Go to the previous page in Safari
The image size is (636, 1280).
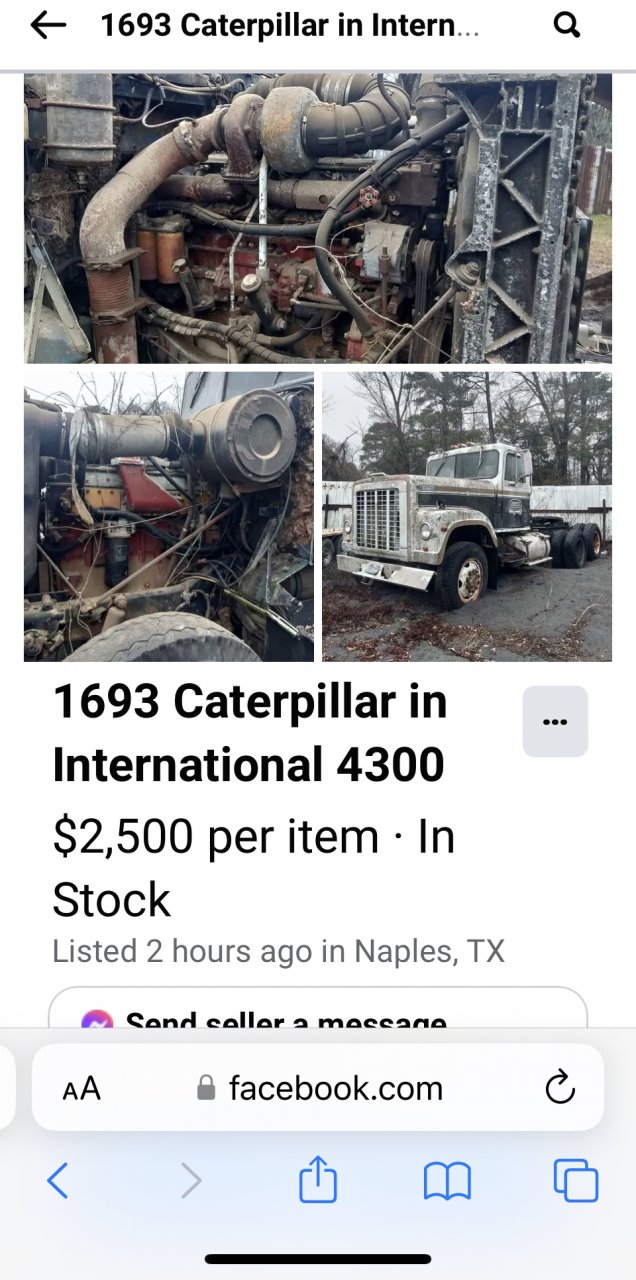click(58, 1181)
